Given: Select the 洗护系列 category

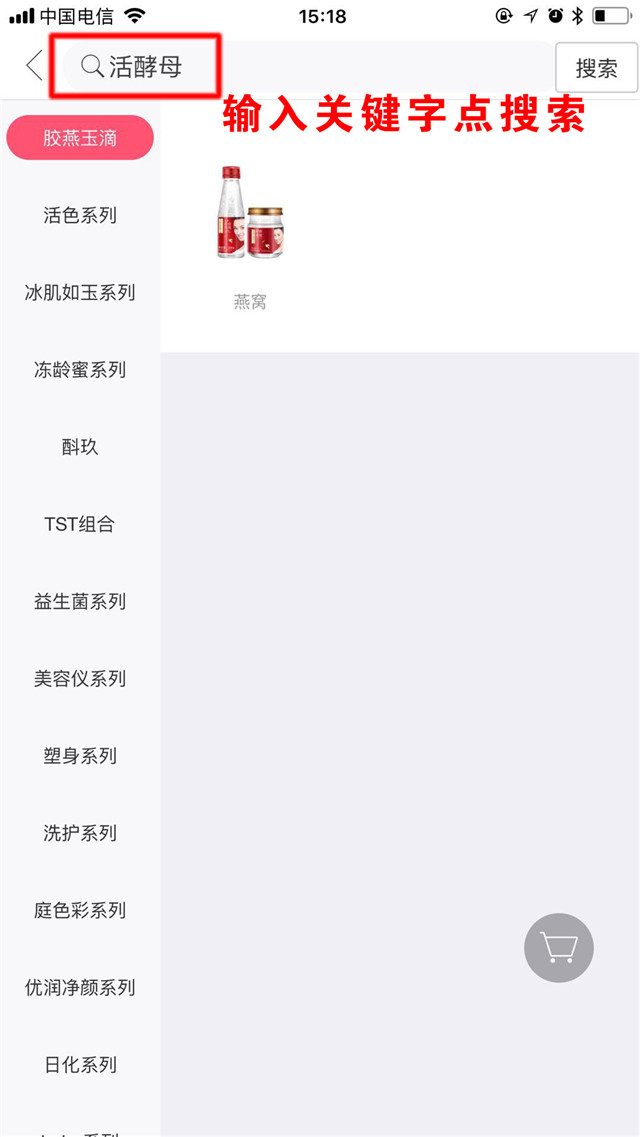Looking at the screenshot, I should click(80, 833).
